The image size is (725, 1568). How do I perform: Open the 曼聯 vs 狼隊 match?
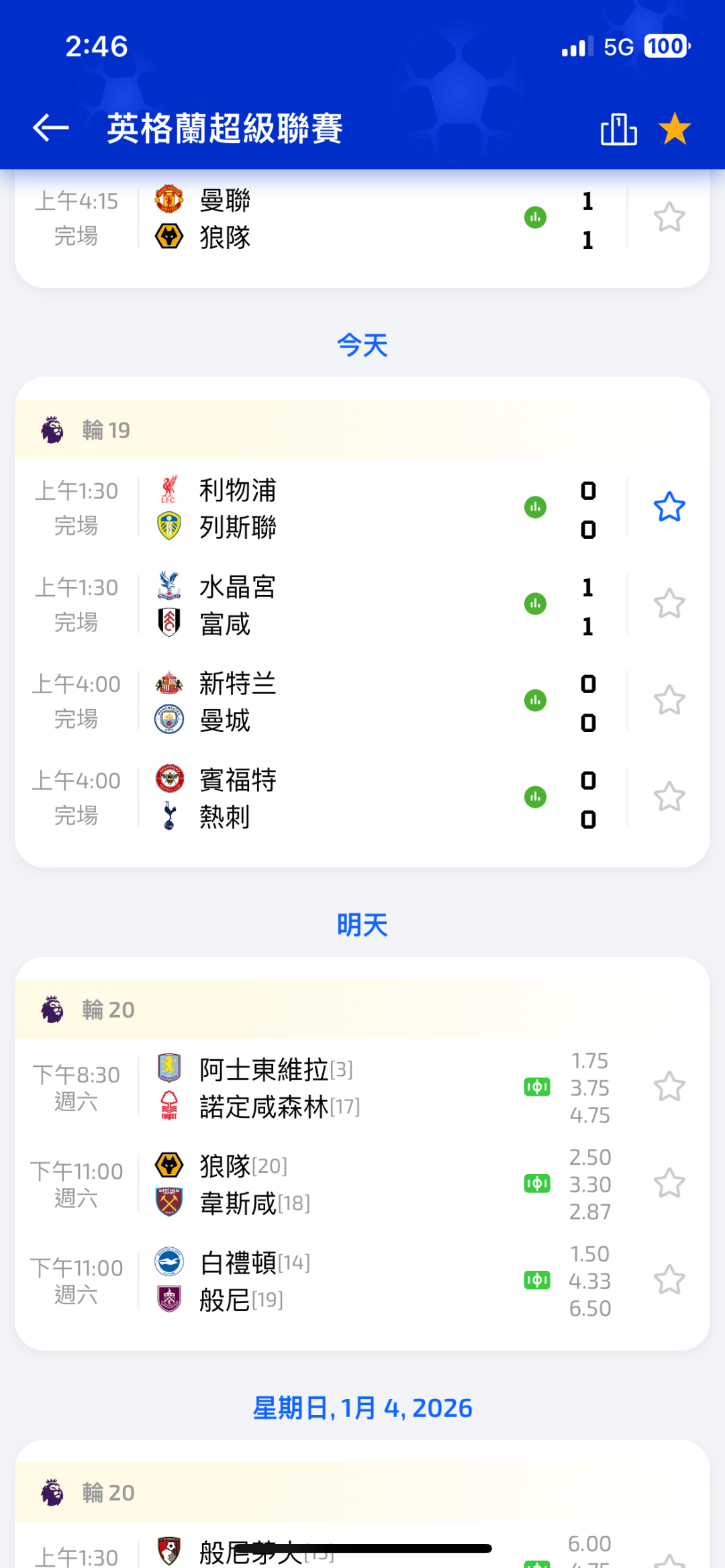click(x=302, y=219)
